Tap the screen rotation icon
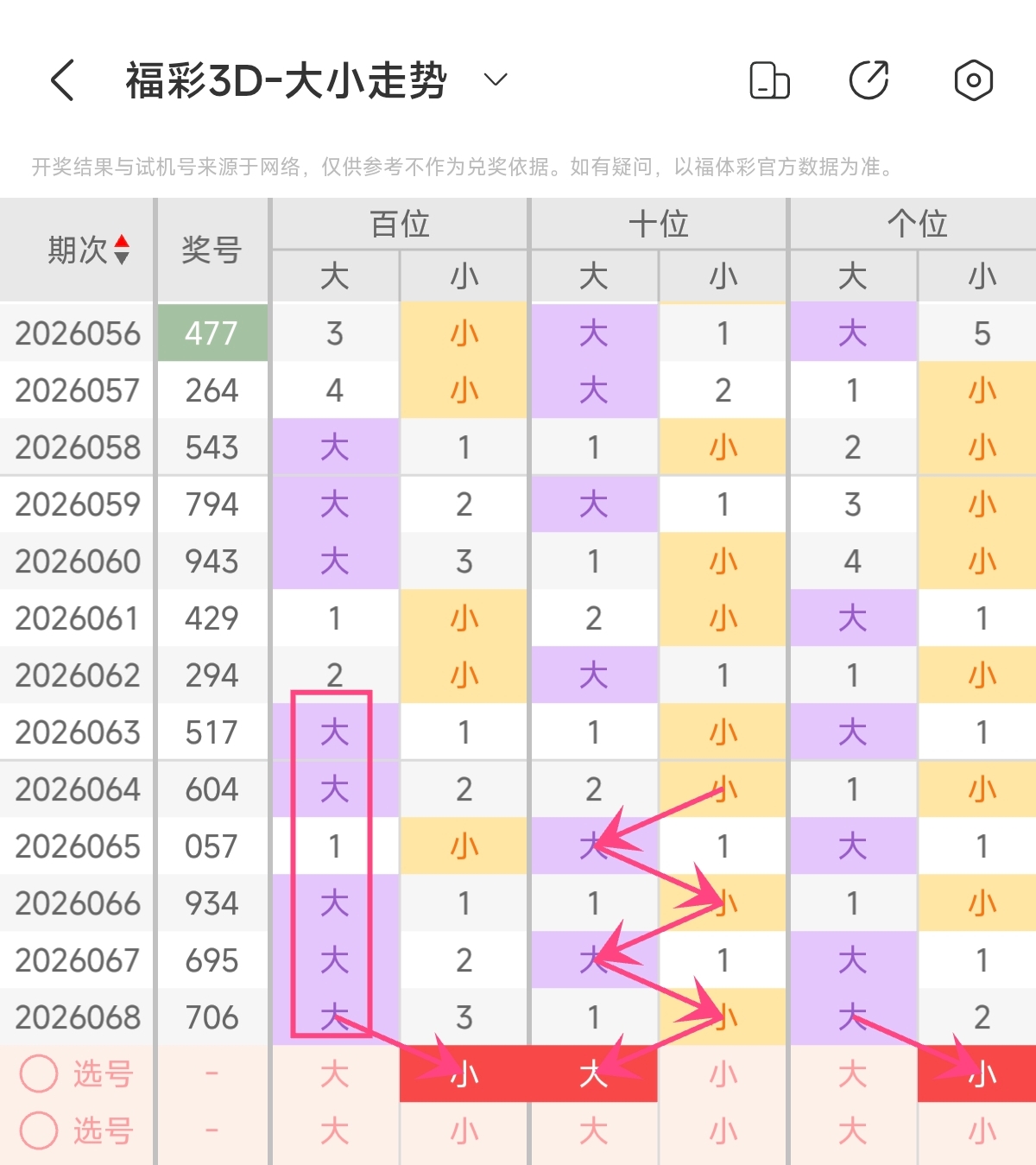This screenshot has width=1036, height=1165. pos(769,80)
